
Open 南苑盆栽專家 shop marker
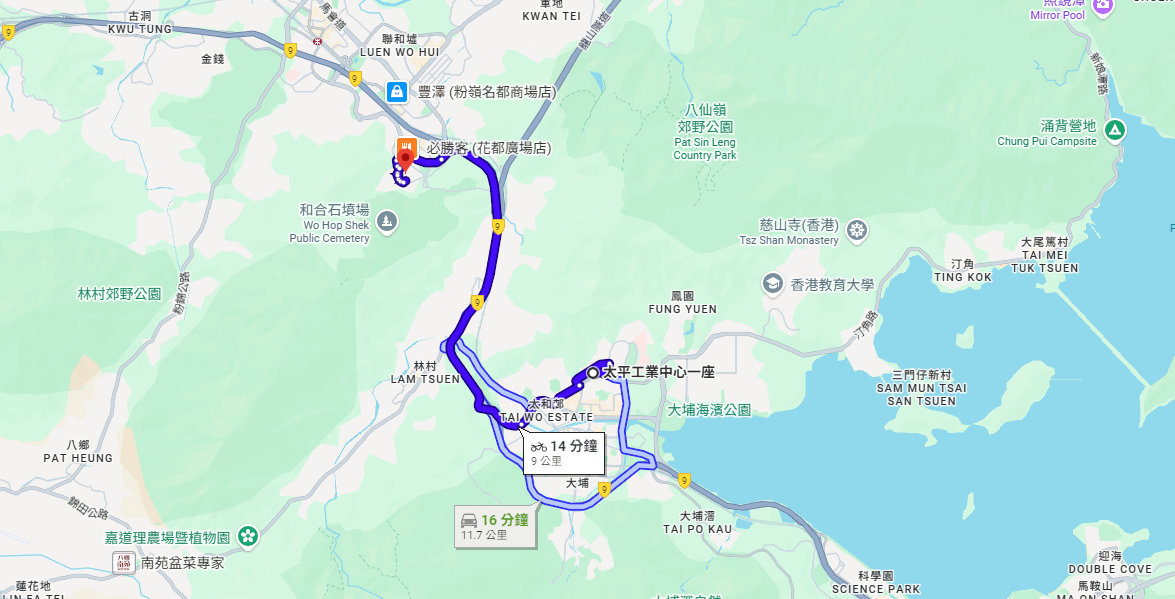tap(123, 563)
